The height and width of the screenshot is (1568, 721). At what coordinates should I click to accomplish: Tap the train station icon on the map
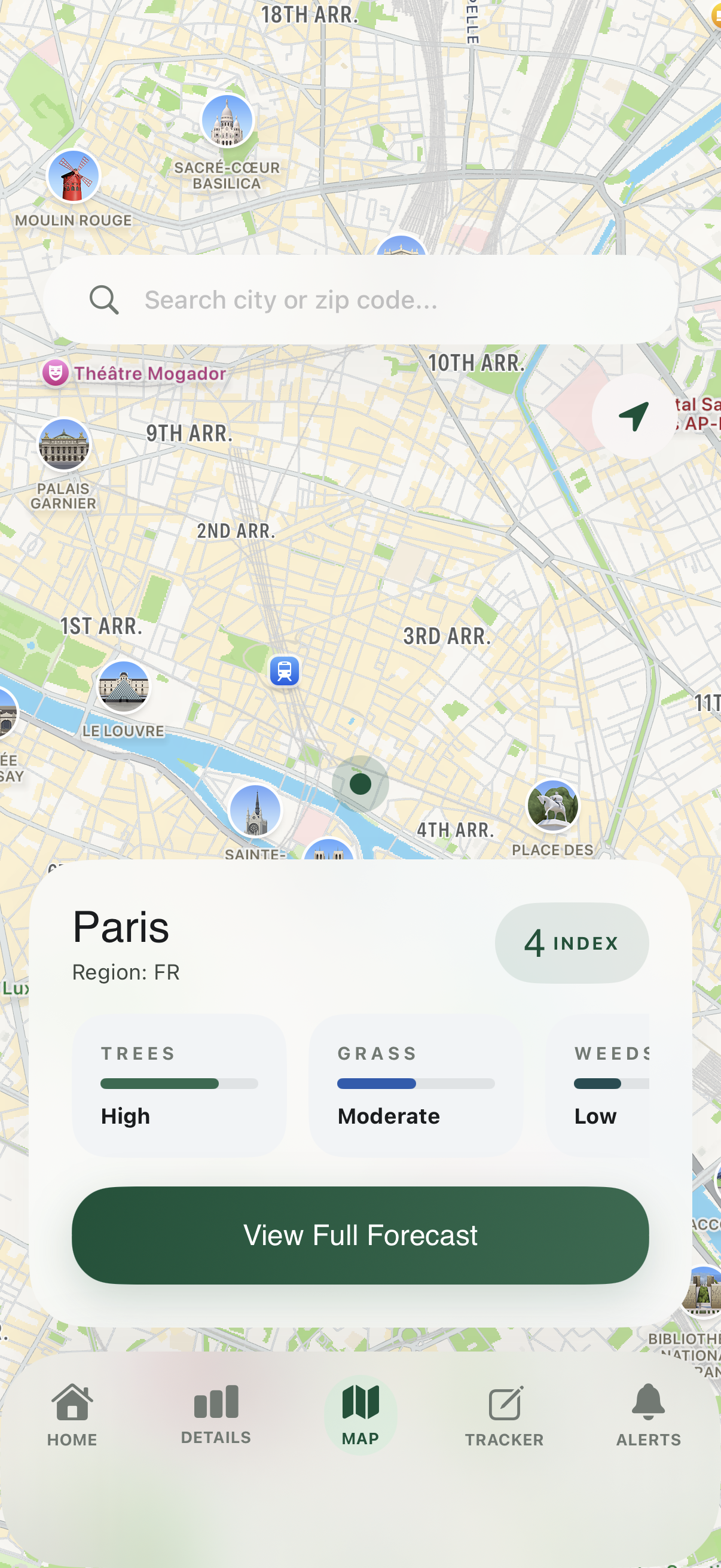[283, 671]
